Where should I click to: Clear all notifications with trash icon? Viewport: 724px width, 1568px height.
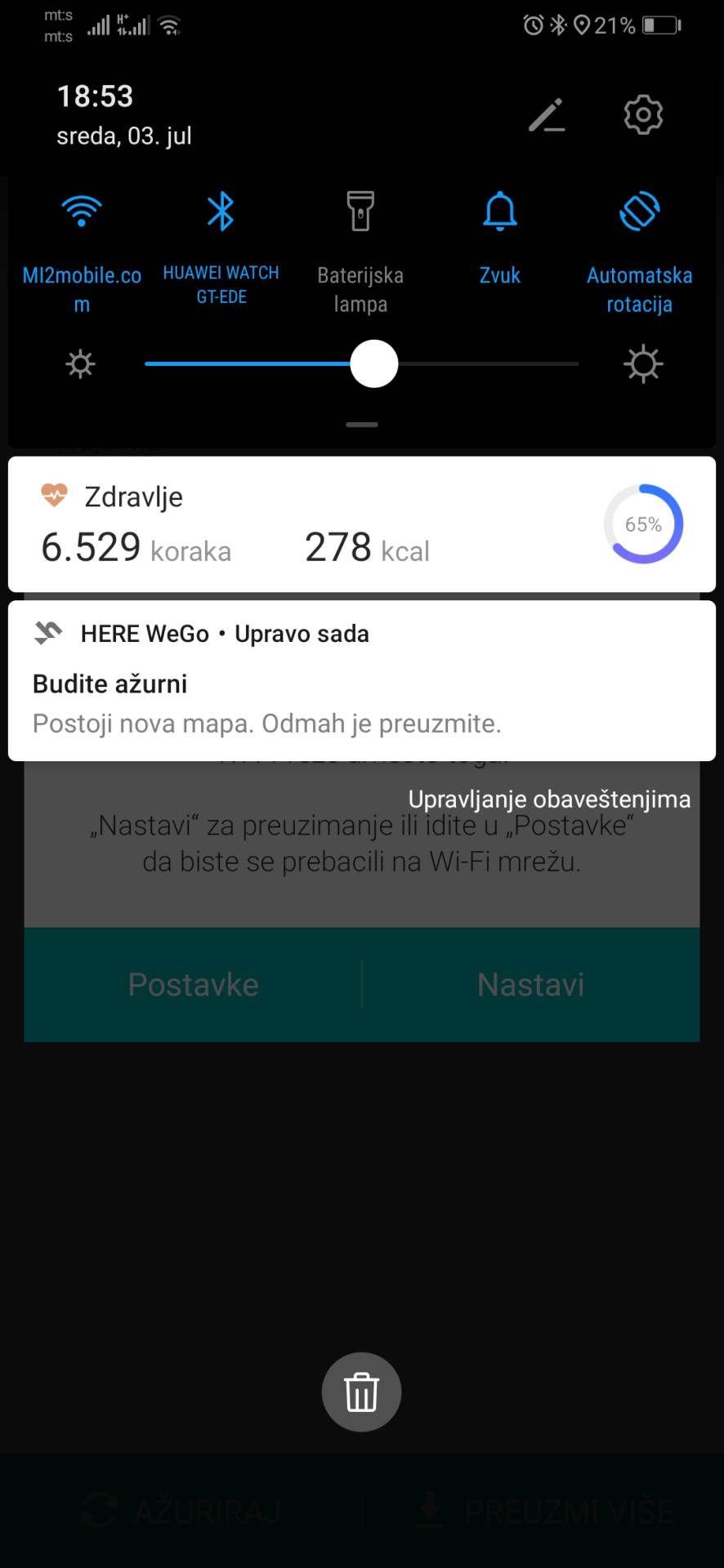pyautogui.click(x=361, y=1392)
